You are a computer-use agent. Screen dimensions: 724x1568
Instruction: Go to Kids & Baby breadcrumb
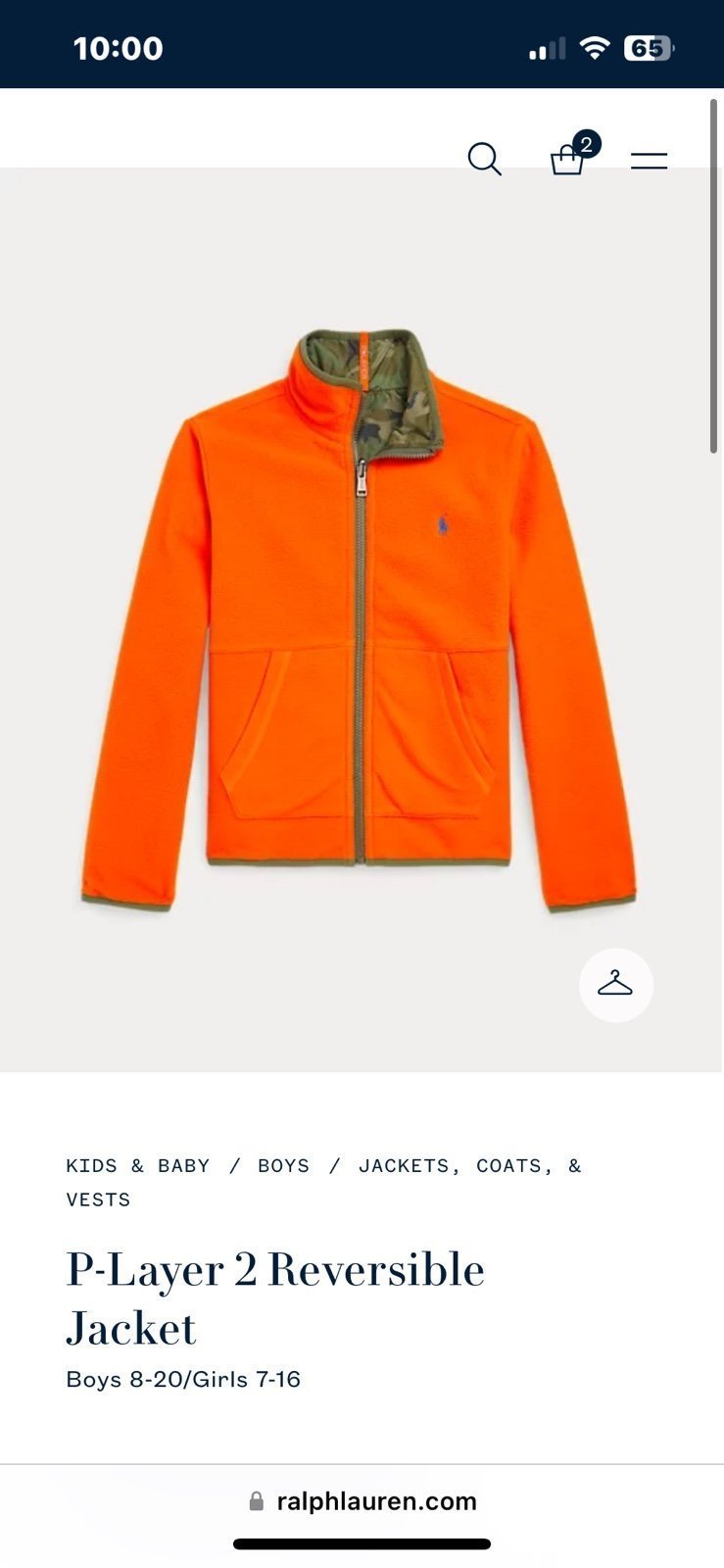(x=138, y=1165)
